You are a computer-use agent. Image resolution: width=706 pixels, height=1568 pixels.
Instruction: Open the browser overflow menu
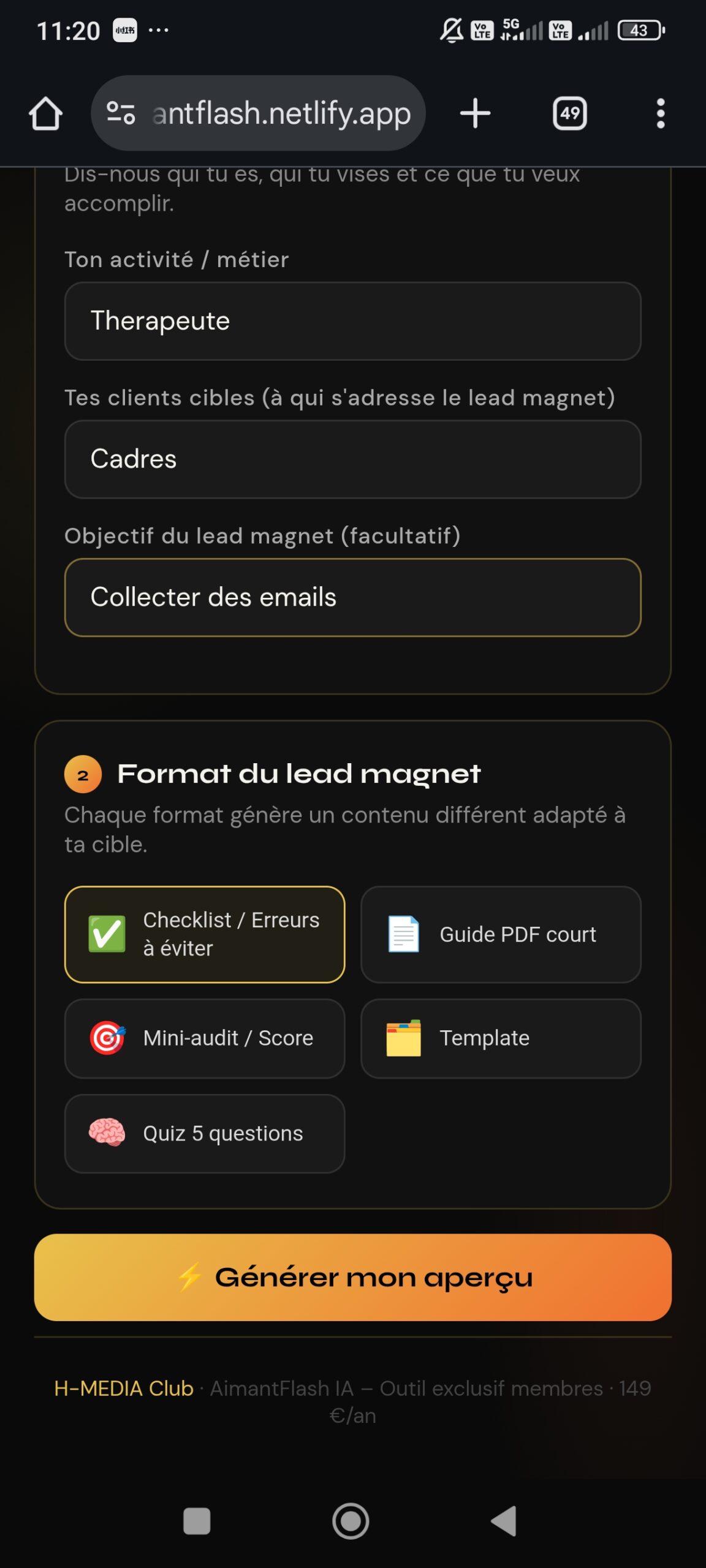[660, 113]
